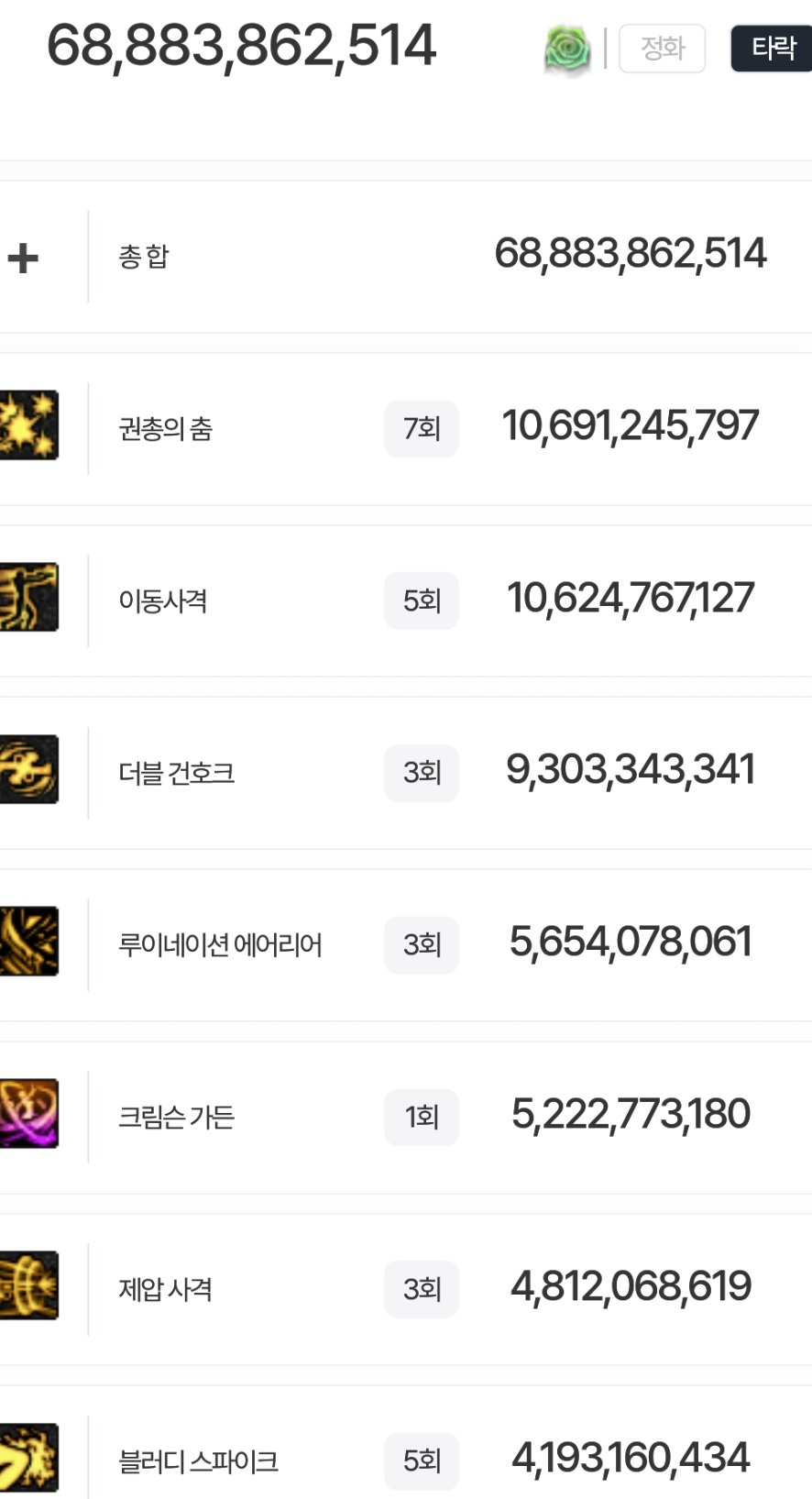Expand the 총합 row with the plus icon

23,258
